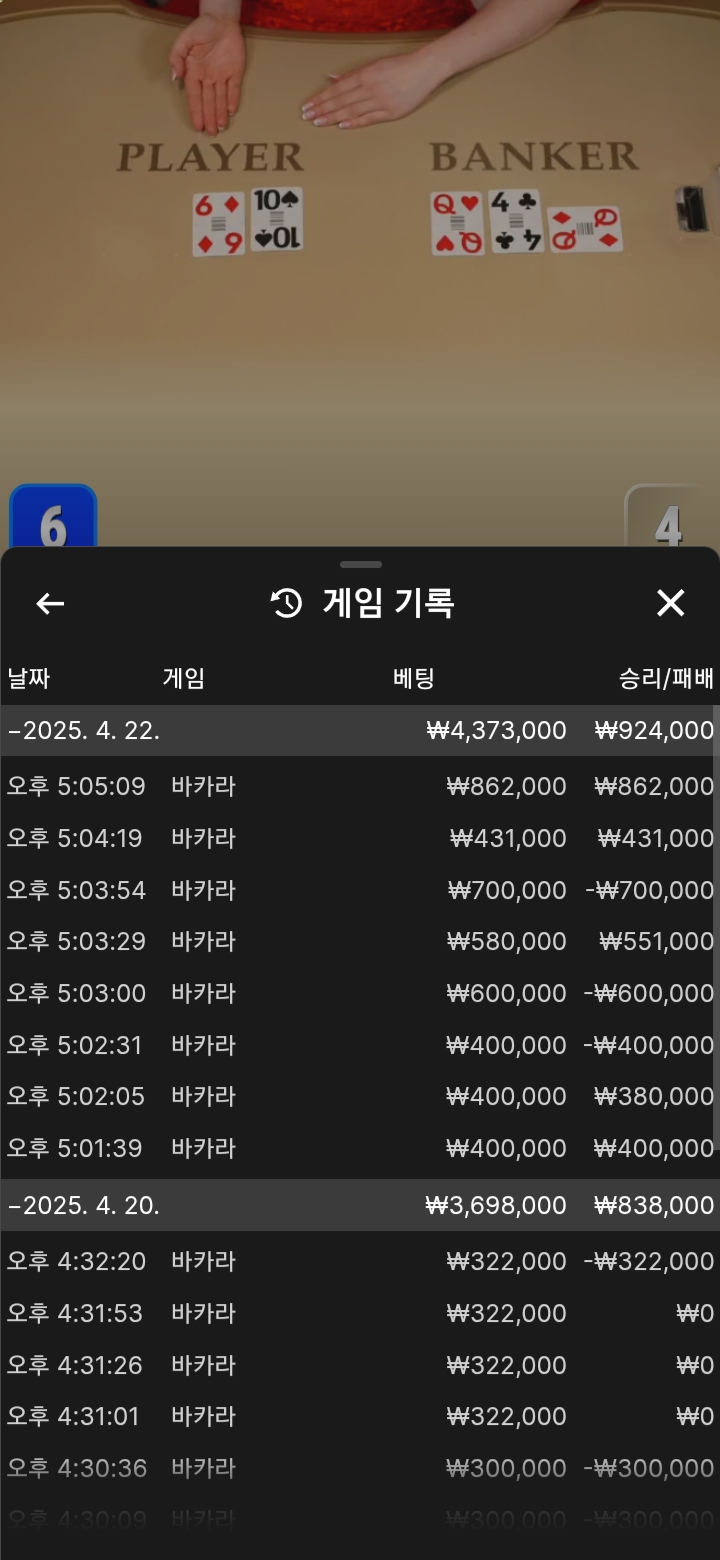
Task: Select the 오후 5:02:31 game entry
Action: 360,1045
